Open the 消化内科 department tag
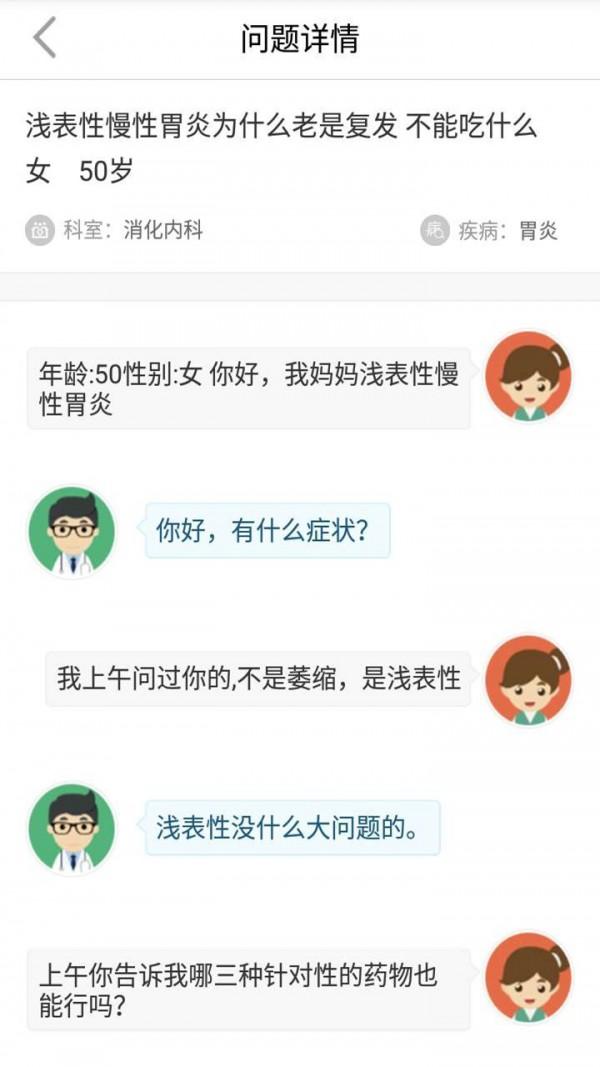 click(162, 231)
